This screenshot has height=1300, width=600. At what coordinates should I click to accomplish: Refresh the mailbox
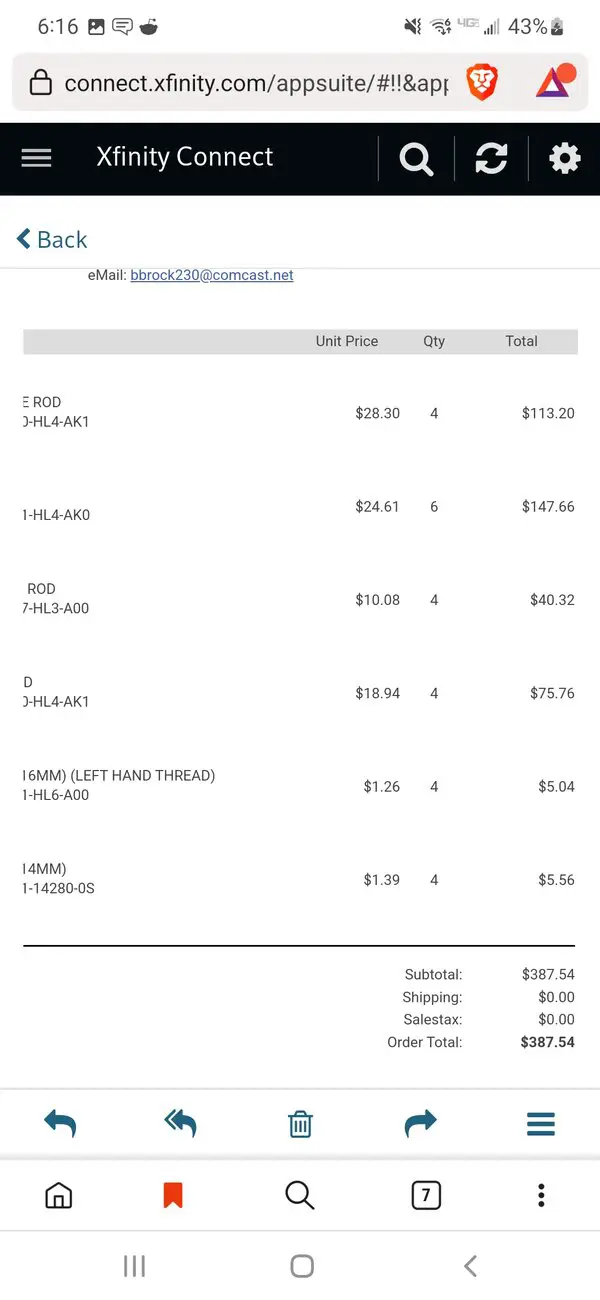(x=491, y=158)
